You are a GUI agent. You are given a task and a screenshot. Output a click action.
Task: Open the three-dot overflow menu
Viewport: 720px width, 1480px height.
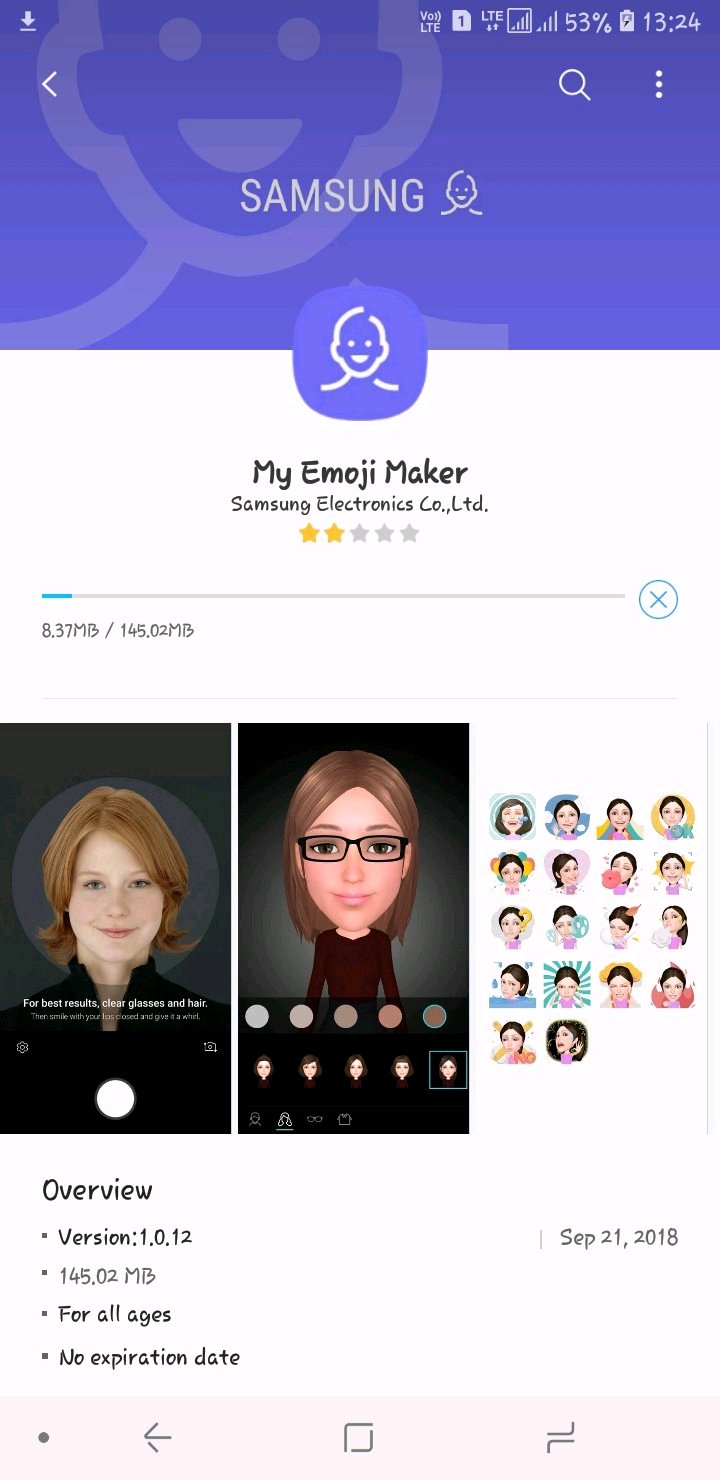(x=658, y=85)
